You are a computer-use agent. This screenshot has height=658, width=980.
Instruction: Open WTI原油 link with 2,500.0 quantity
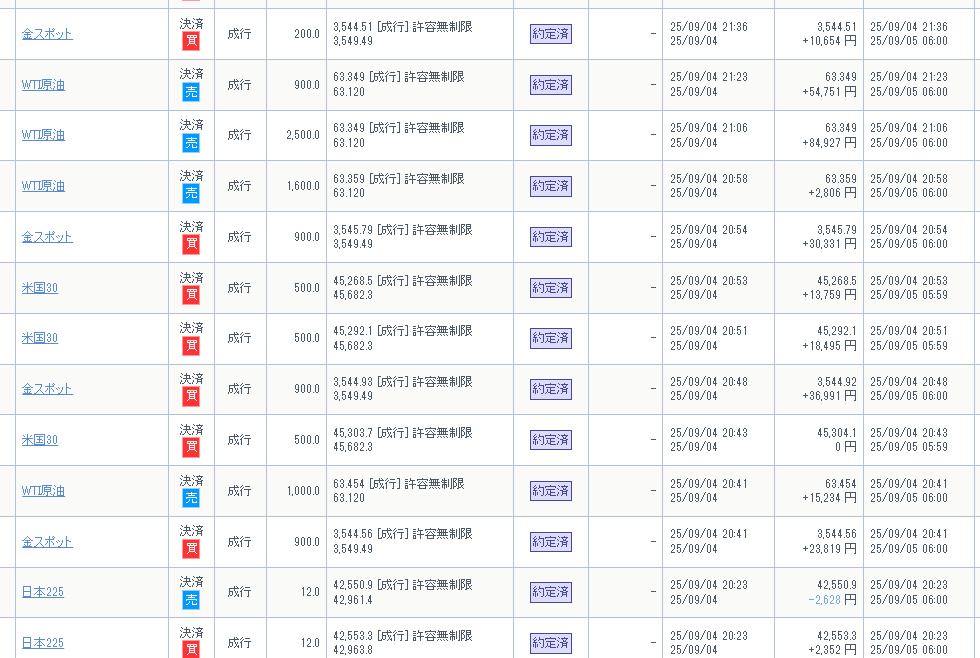point(43,135)
